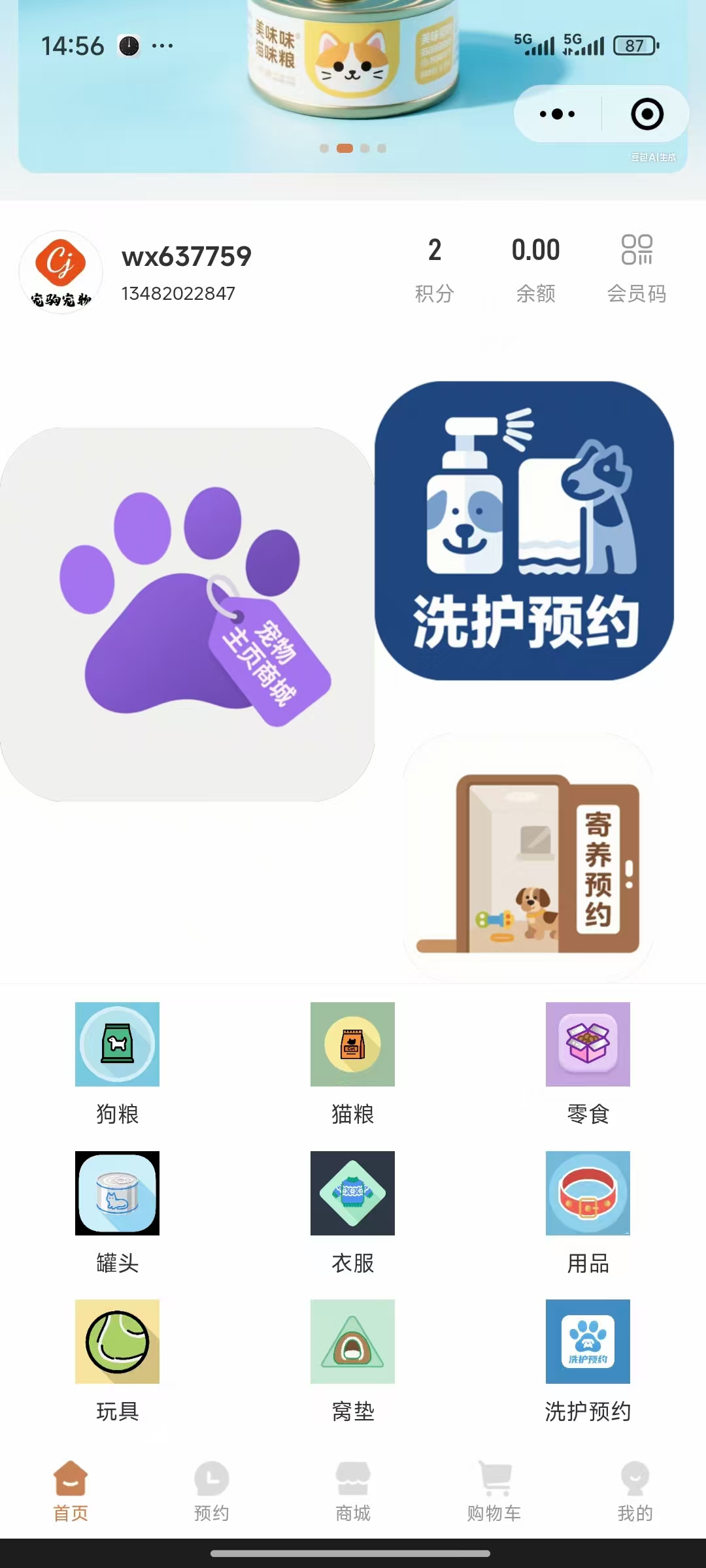The image size is (706, 1568).
Task: Open the 洗护预约 large blue tile
Action: coord(524,531)
